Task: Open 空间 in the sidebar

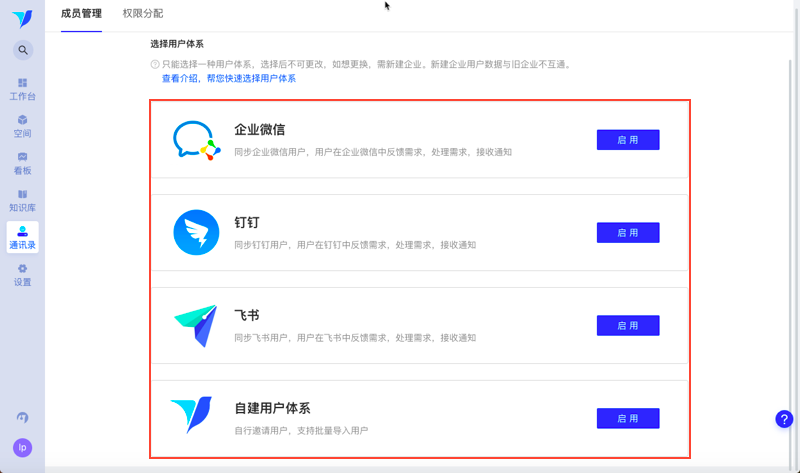Action: (x=22, y=126)
